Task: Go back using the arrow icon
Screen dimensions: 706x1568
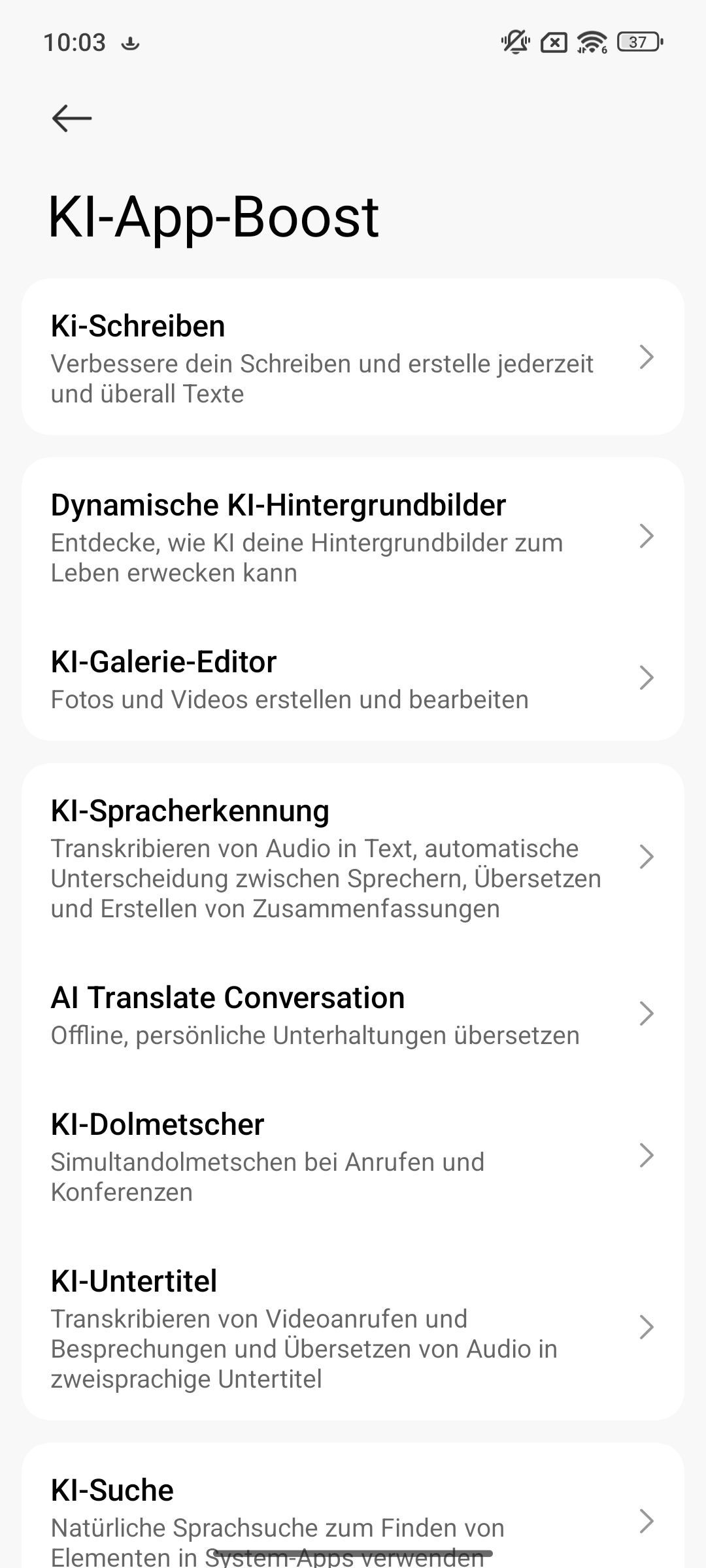Action: tap(72, 118)
